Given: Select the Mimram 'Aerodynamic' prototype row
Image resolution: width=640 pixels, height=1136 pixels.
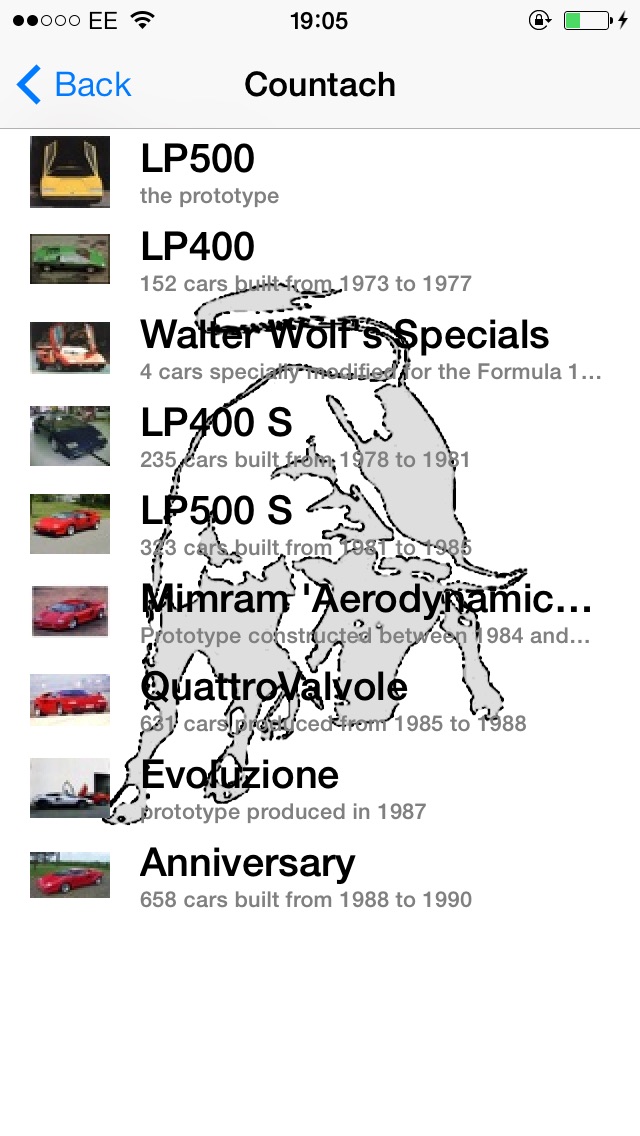Looking at the screenshot, I should (x=320, y=612).
